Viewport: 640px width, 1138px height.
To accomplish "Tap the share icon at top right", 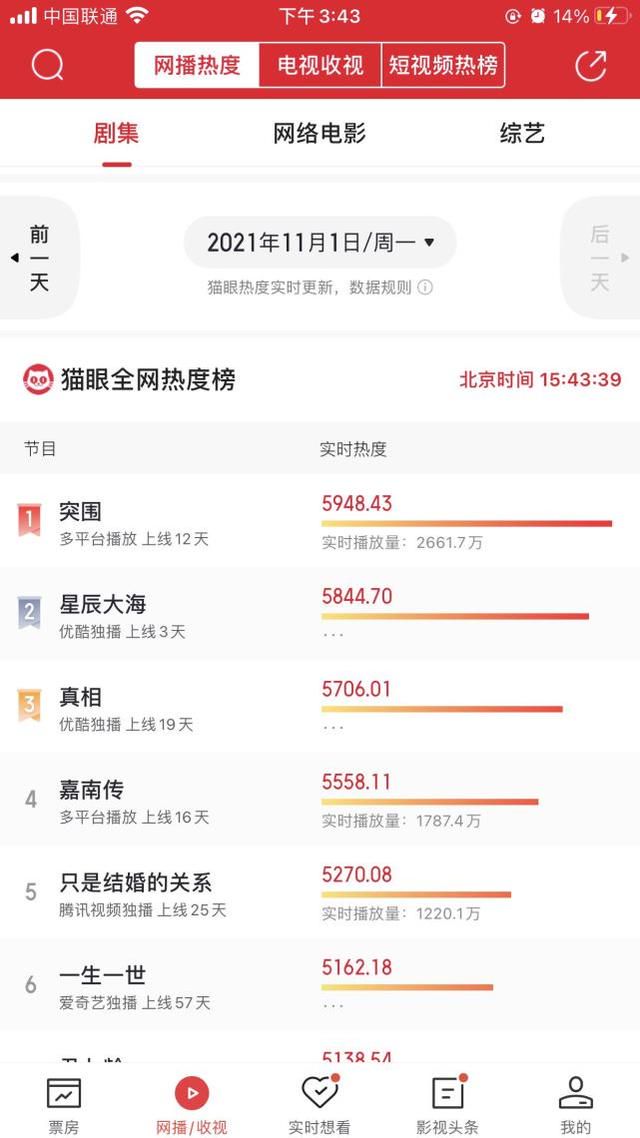I will [591, 65].
